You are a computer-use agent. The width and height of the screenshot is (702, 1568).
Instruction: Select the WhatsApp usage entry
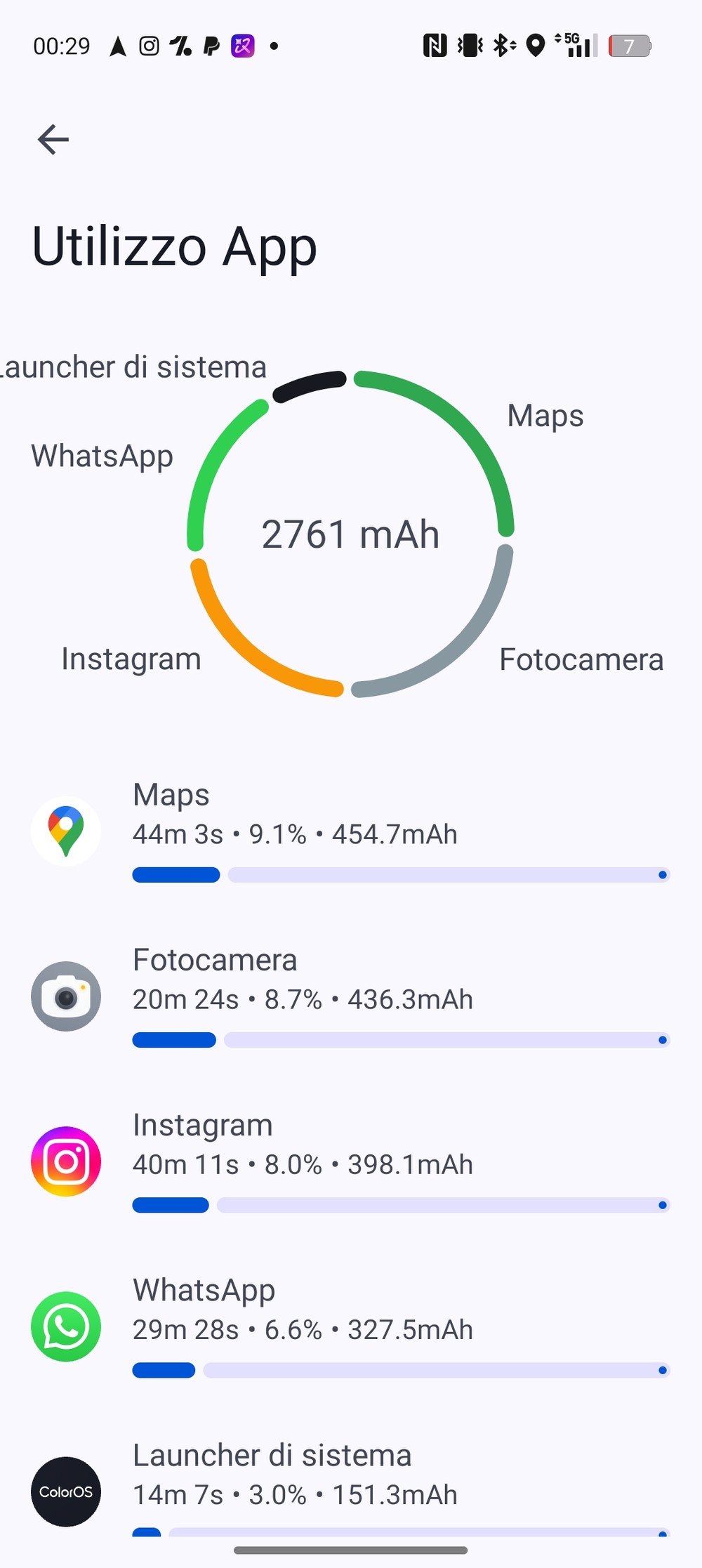(x=351, y=1326)
